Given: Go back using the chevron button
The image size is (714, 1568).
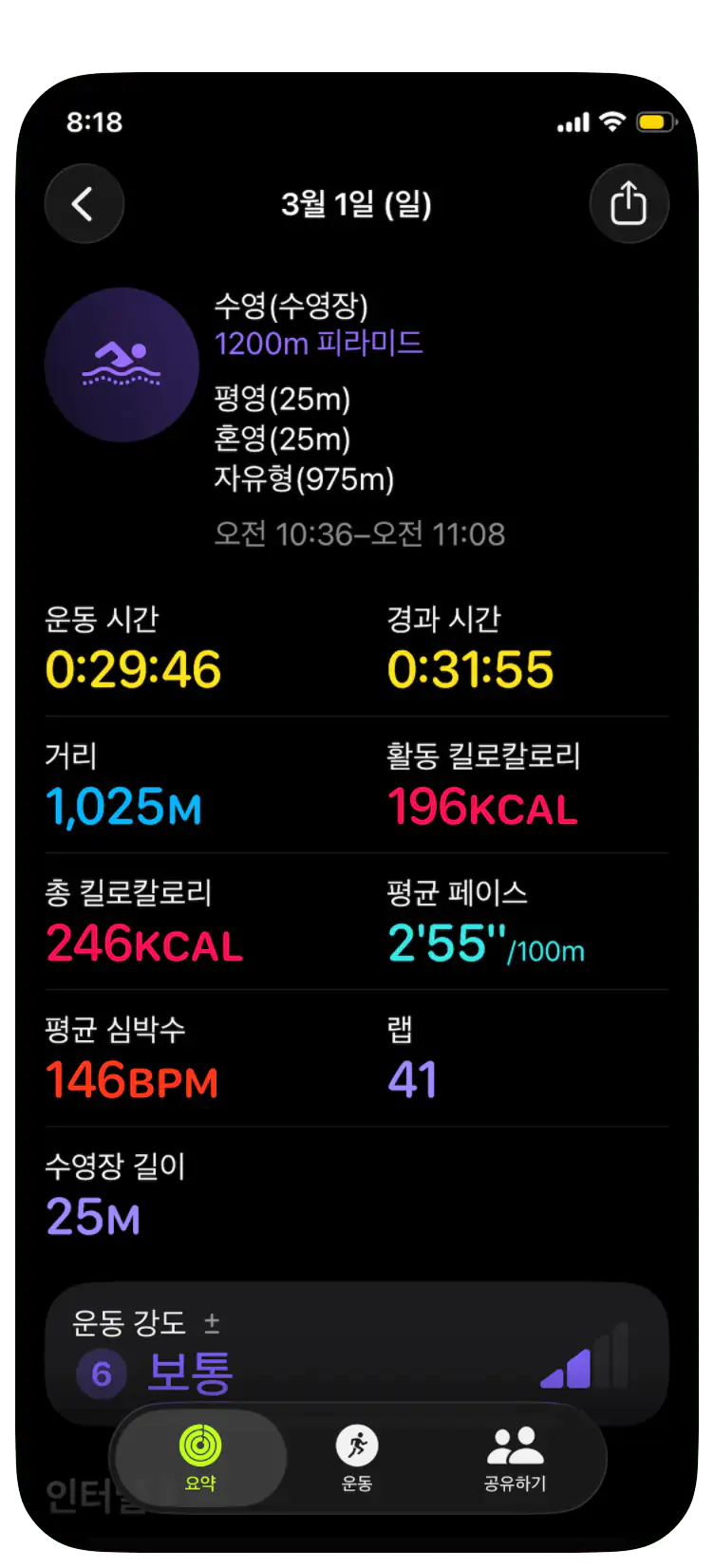Looking at the screenshot, I should 85,204.
